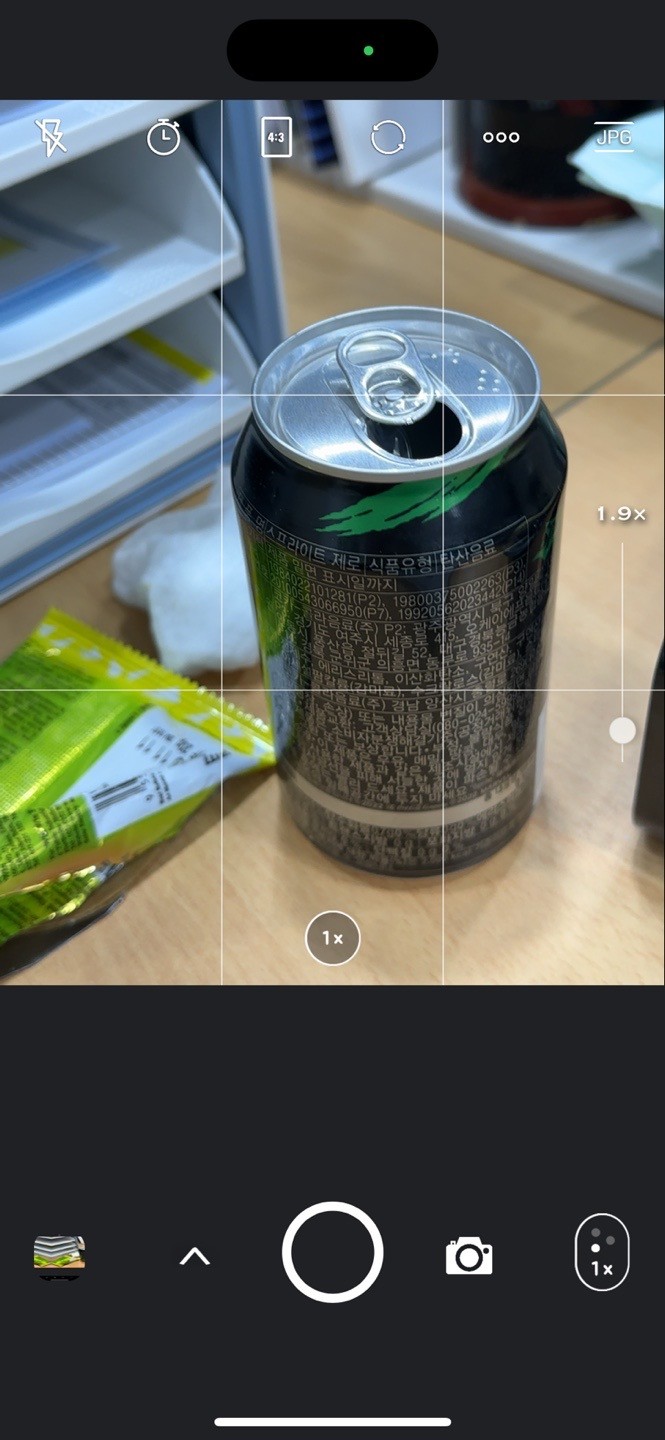Switch lens with the 1x selector
Screen dimensions: 665x1440
[602, 1252]
